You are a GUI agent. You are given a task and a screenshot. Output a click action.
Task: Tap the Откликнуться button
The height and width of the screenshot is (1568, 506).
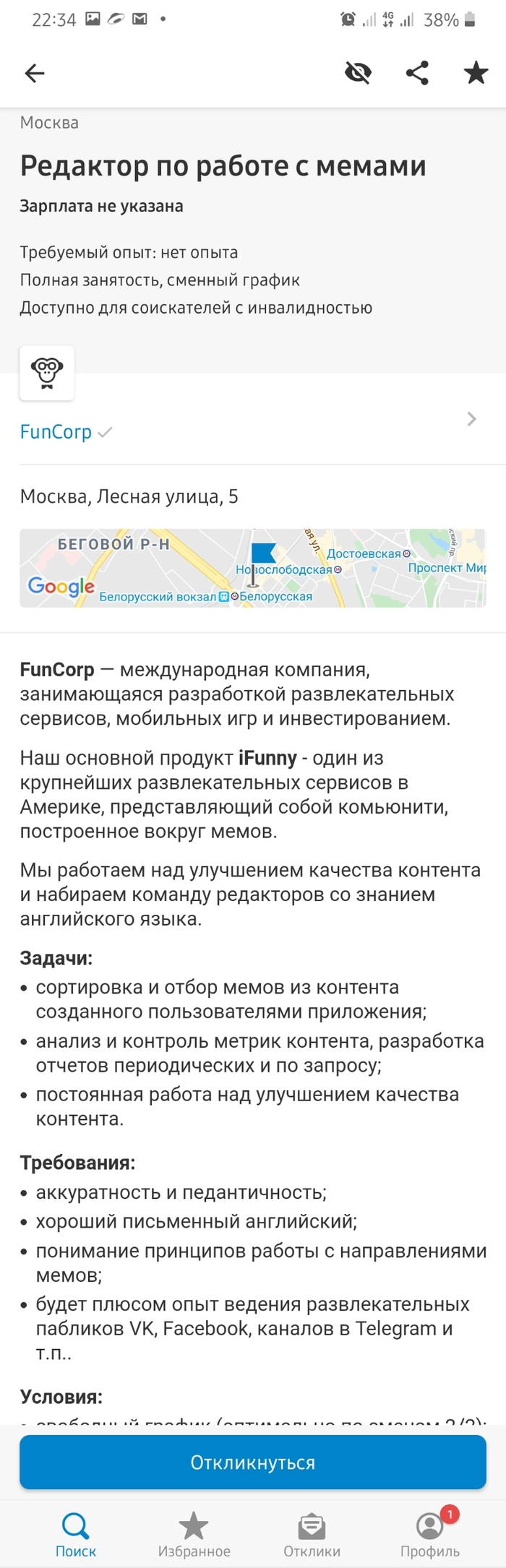[x=252, y=1462]
